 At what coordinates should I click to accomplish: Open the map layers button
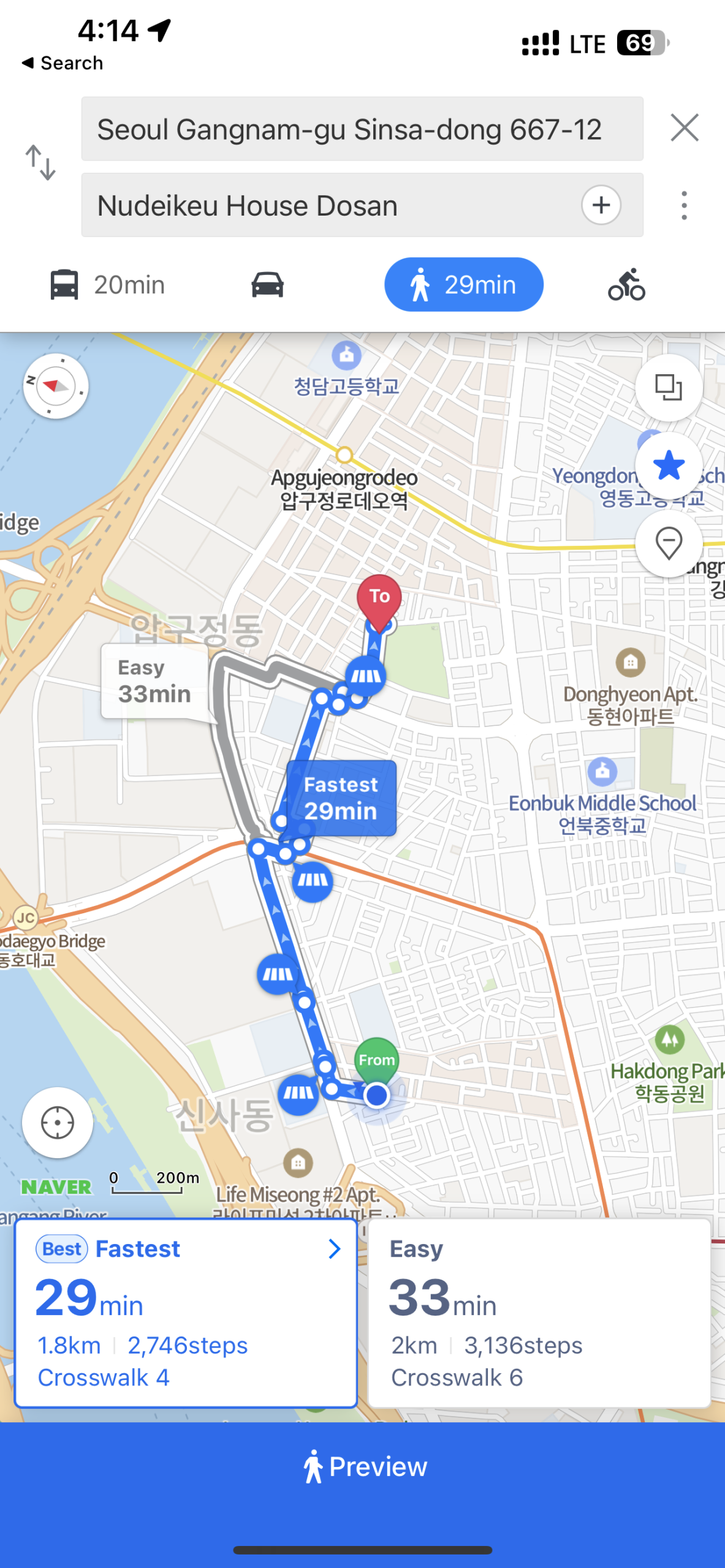point(668,388)
